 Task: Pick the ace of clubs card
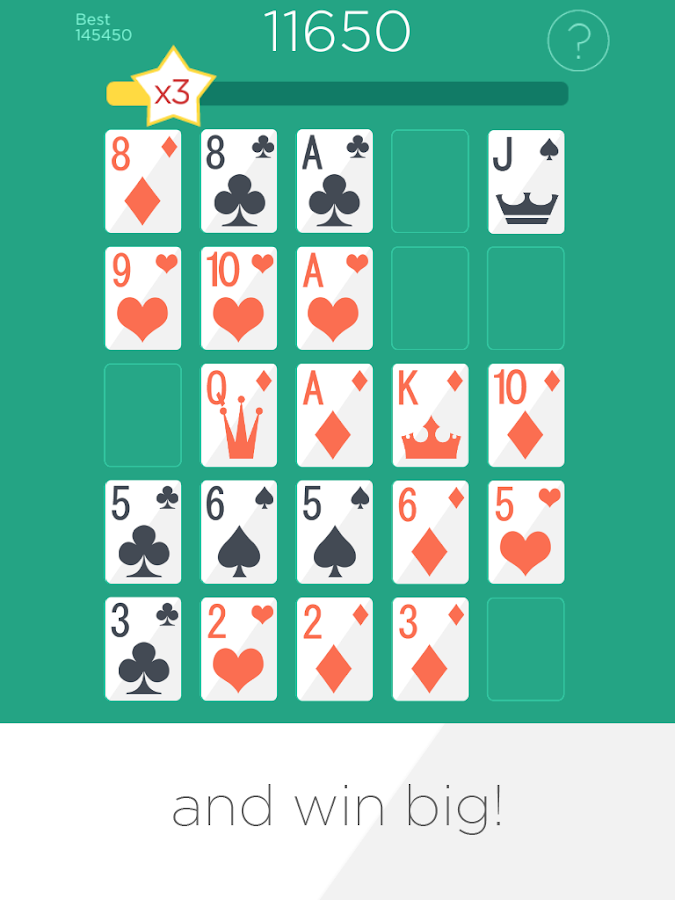(335, 181)
